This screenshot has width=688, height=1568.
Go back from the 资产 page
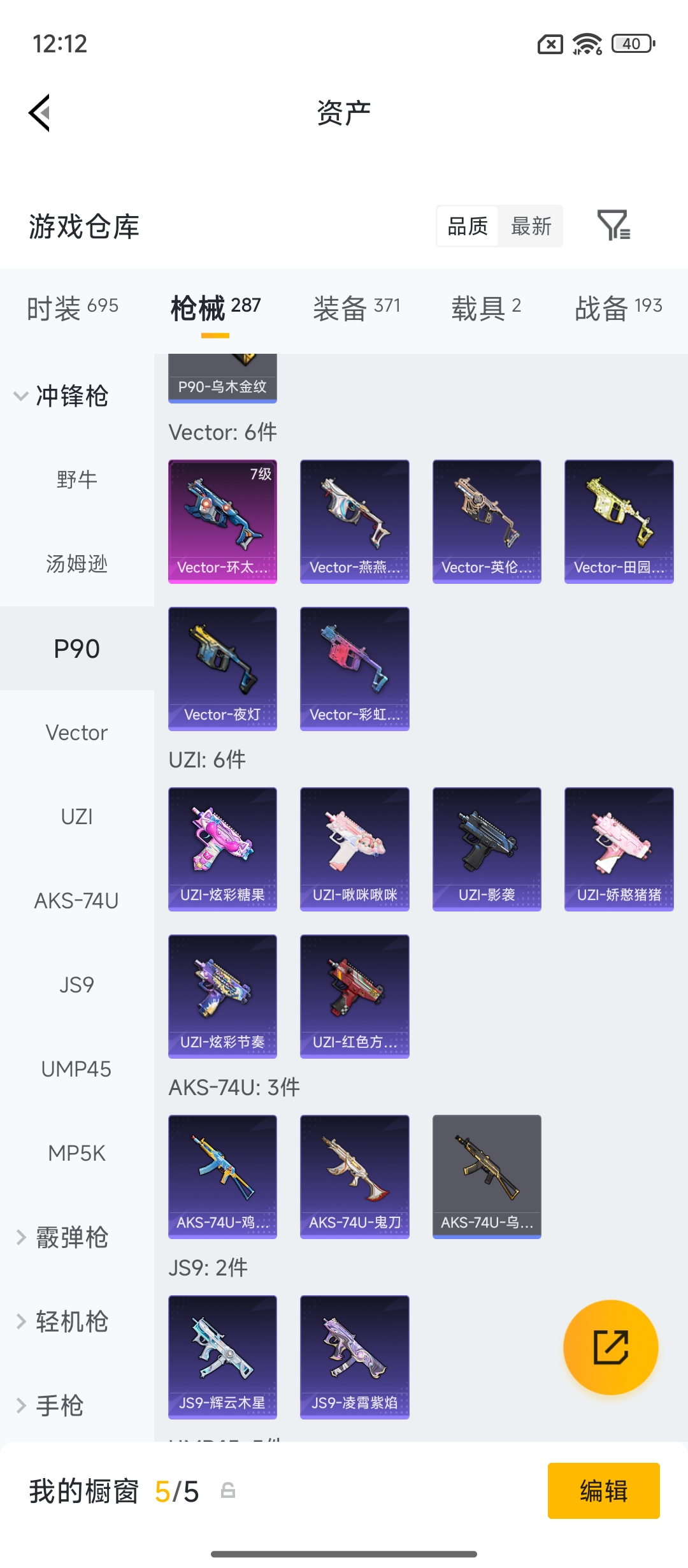[x=39, y=113]
